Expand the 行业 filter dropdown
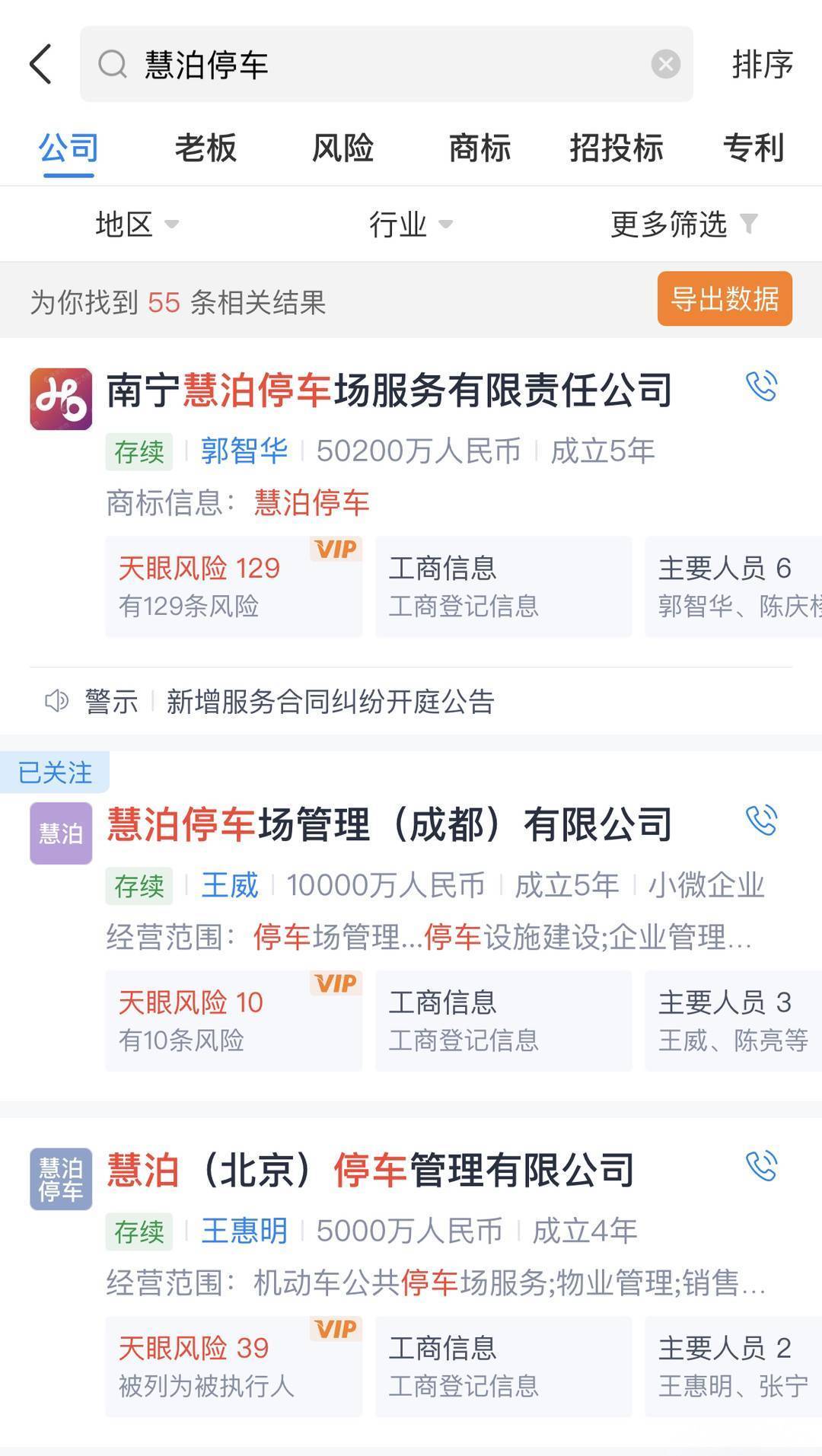This screenshot has height=1456, width=822. 411,225
